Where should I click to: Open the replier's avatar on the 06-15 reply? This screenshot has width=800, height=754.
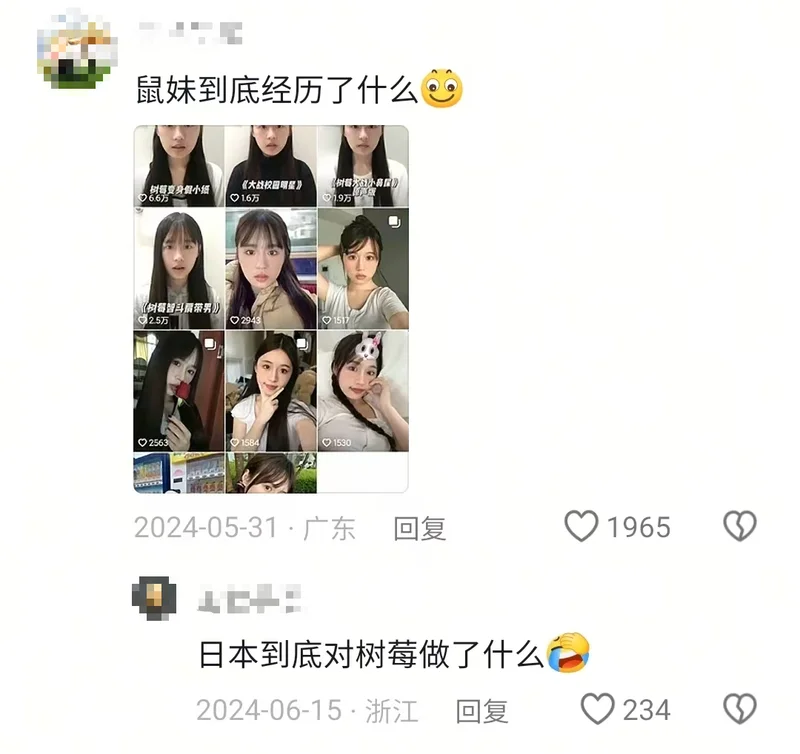[155, 599]
